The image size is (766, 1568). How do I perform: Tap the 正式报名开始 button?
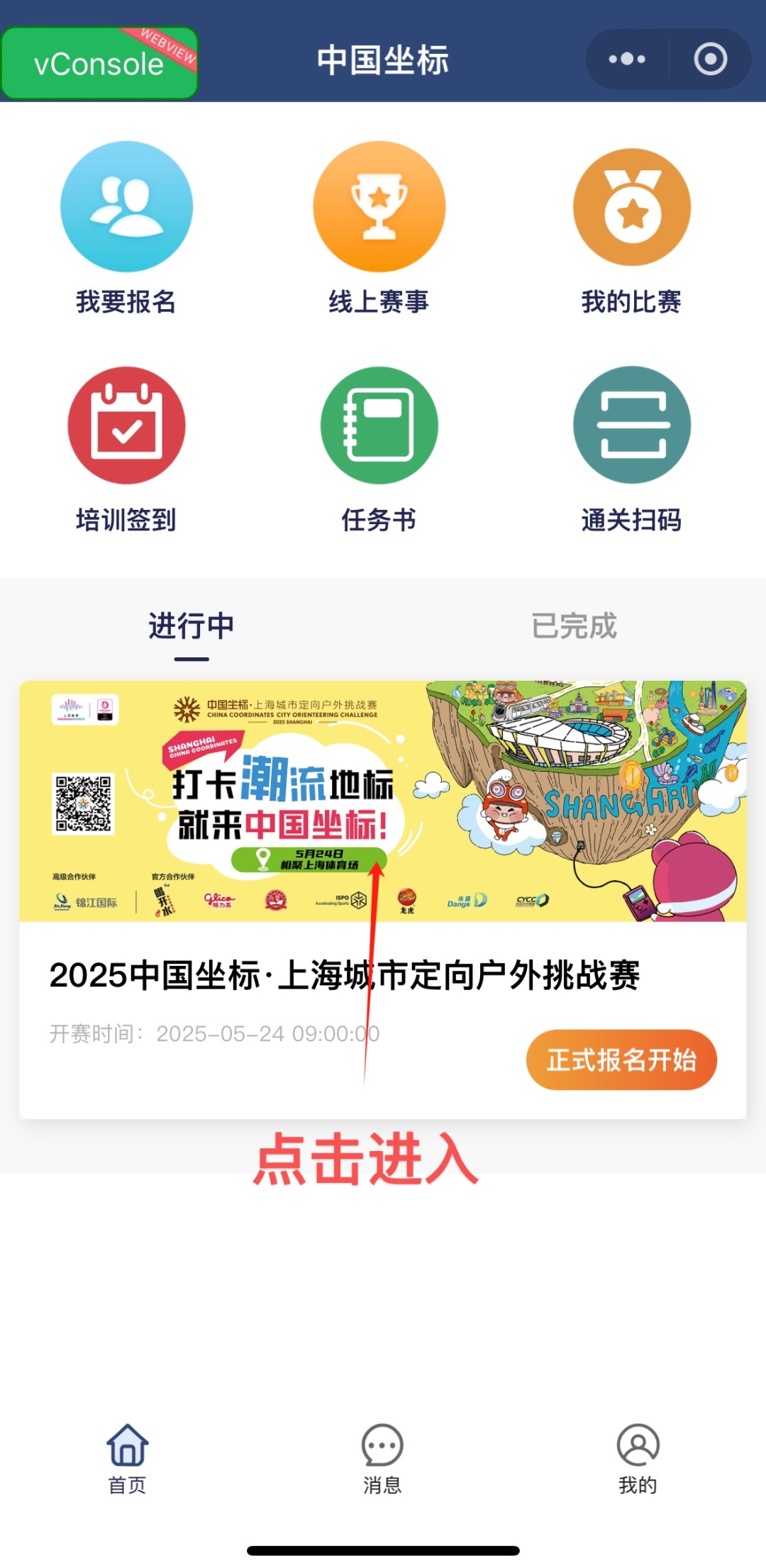[621, 1060]
